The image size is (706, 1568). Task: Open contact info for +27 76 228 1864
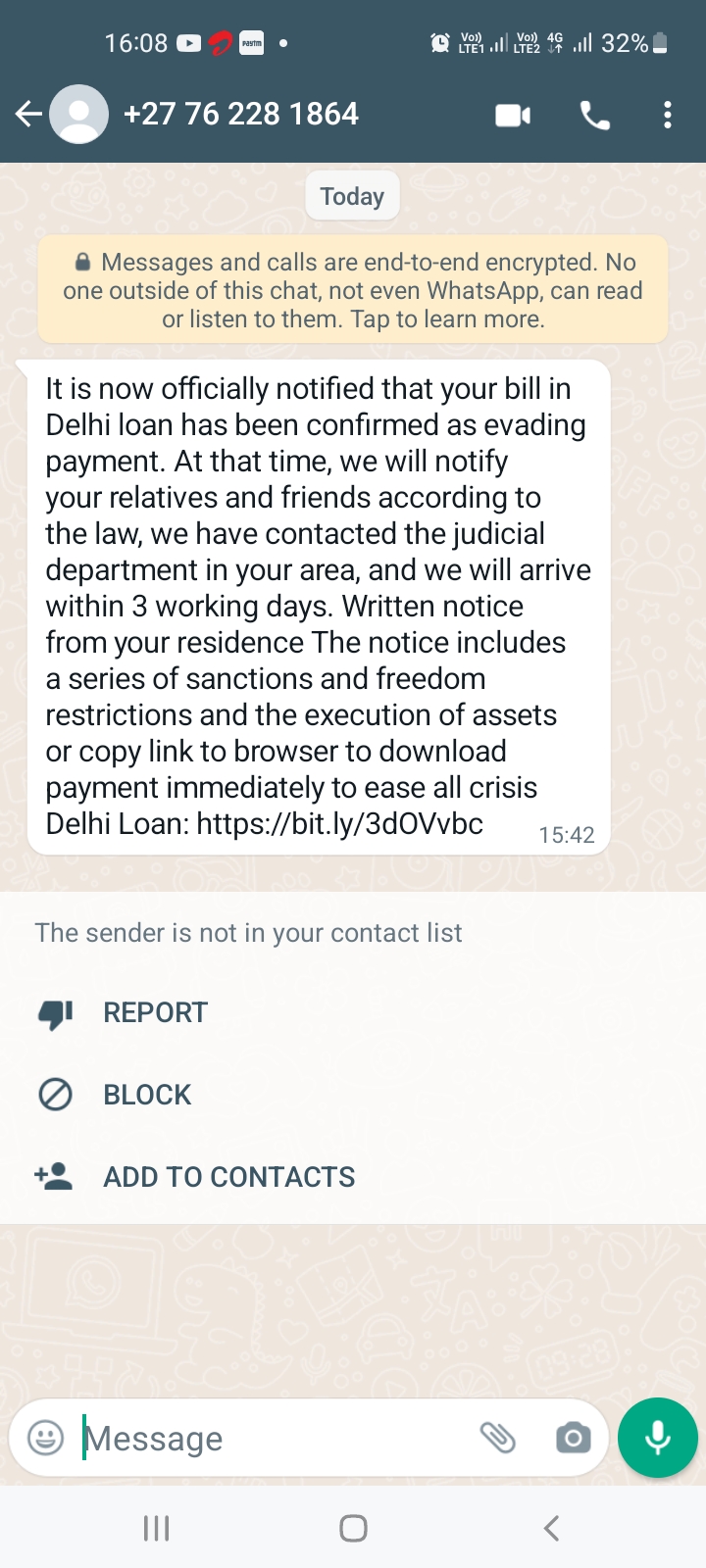pyautogui.click(x=241, y=115)
